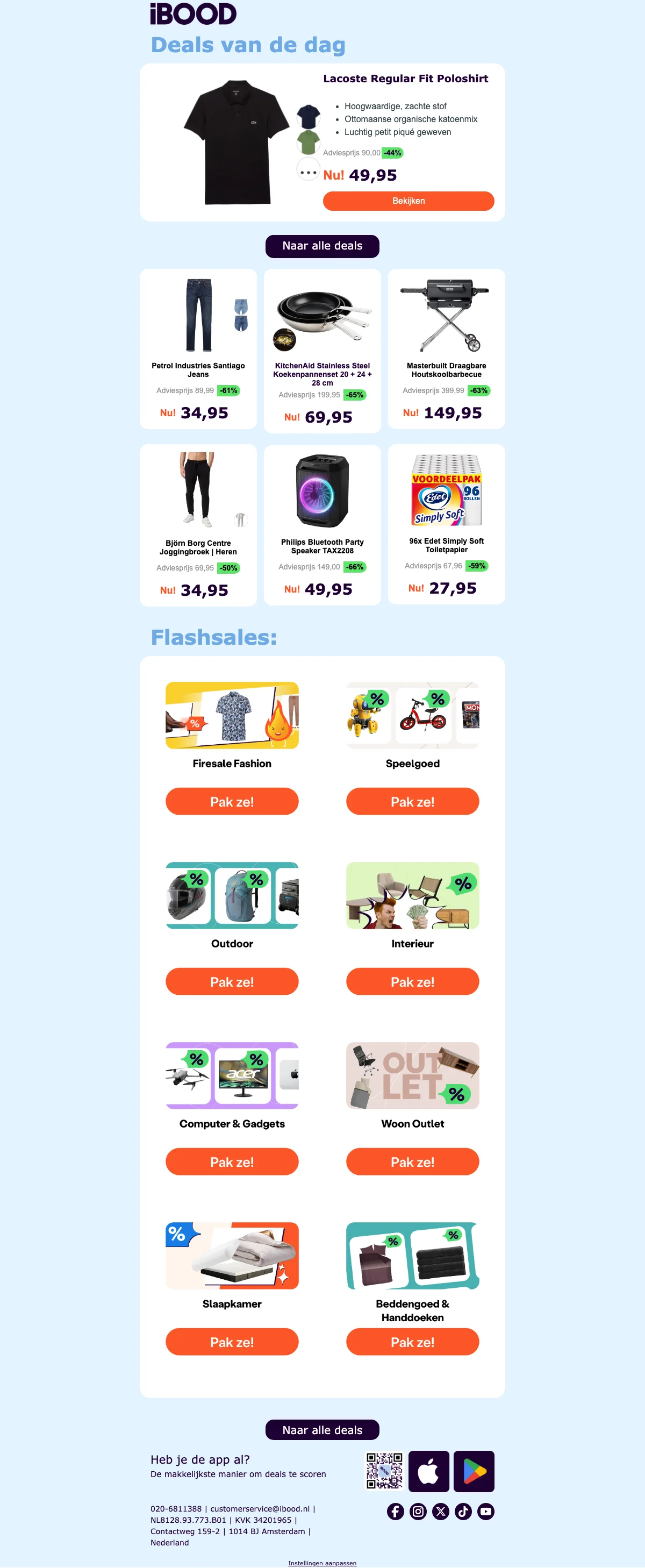
Task: Tap Pak ze! under Woon Outlet
Action: (x=412, y=1161)
